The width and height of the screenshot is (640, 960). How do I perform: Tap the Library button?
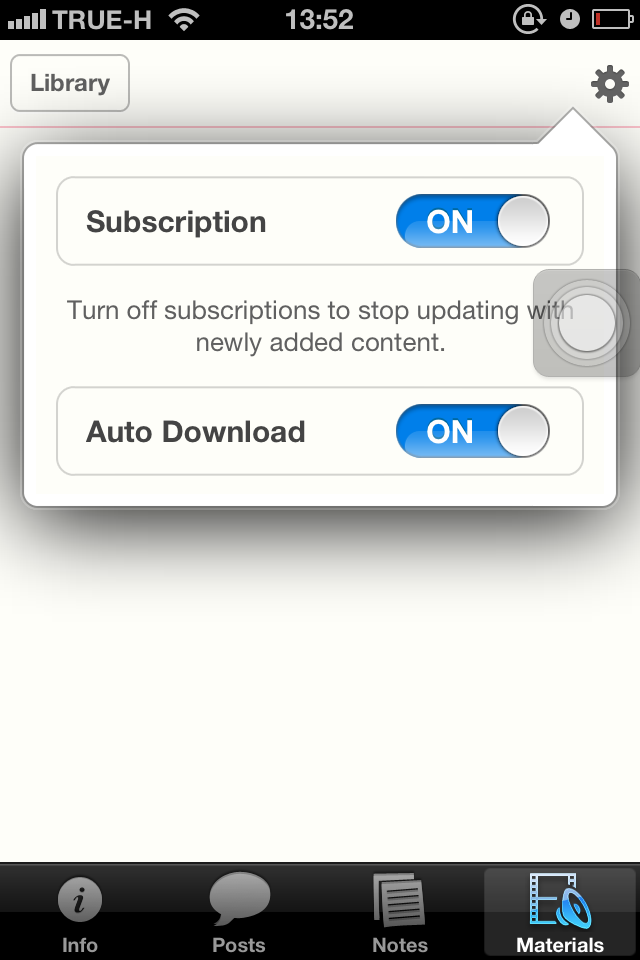pyautogui.click(x=70, y=83)
